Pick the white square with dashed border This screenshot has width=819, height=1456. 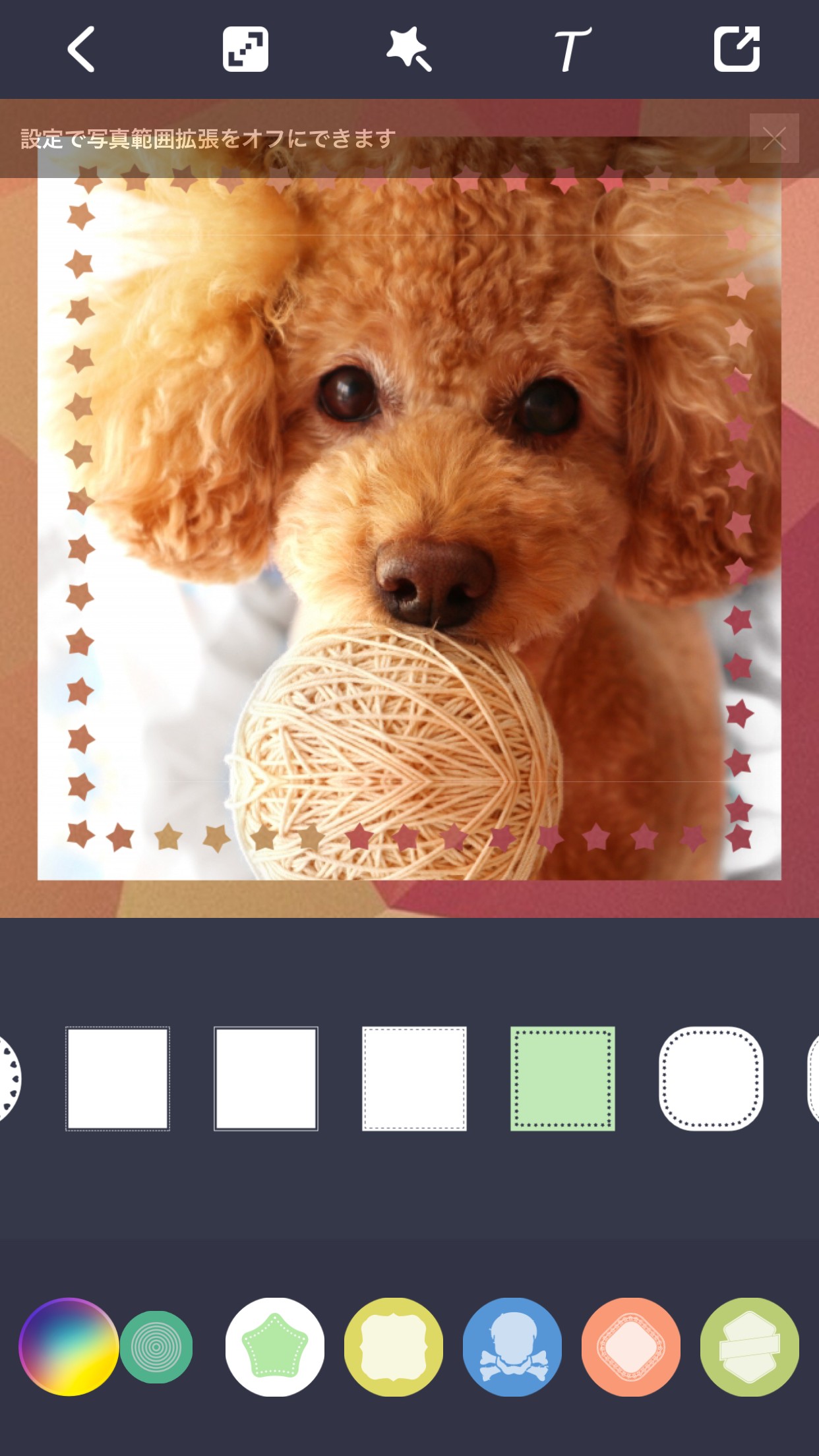[414, 1079]
